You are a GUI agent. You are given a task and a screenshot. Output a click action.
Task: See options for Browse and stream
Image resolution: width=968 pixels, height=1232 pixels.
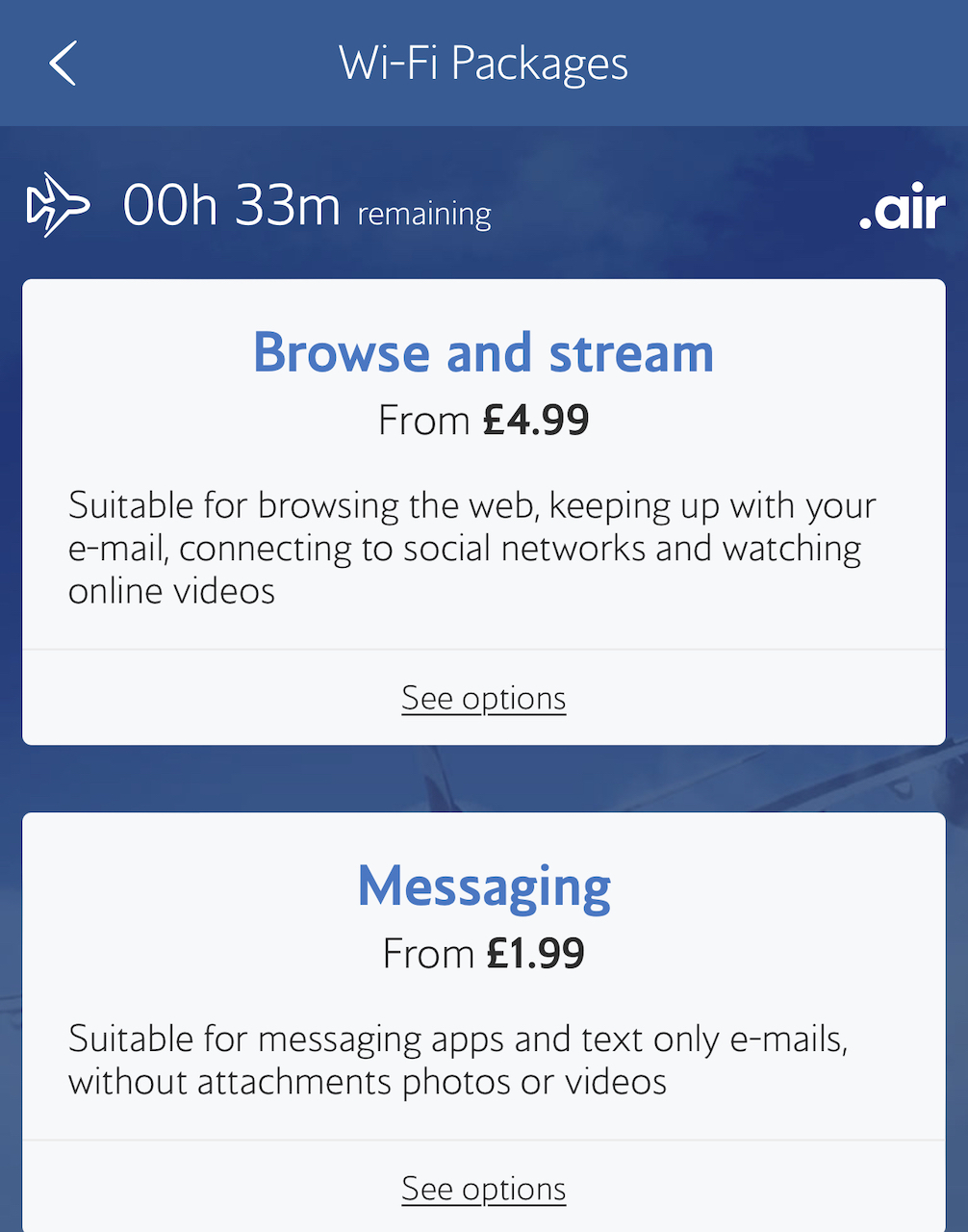click(483, 698)
